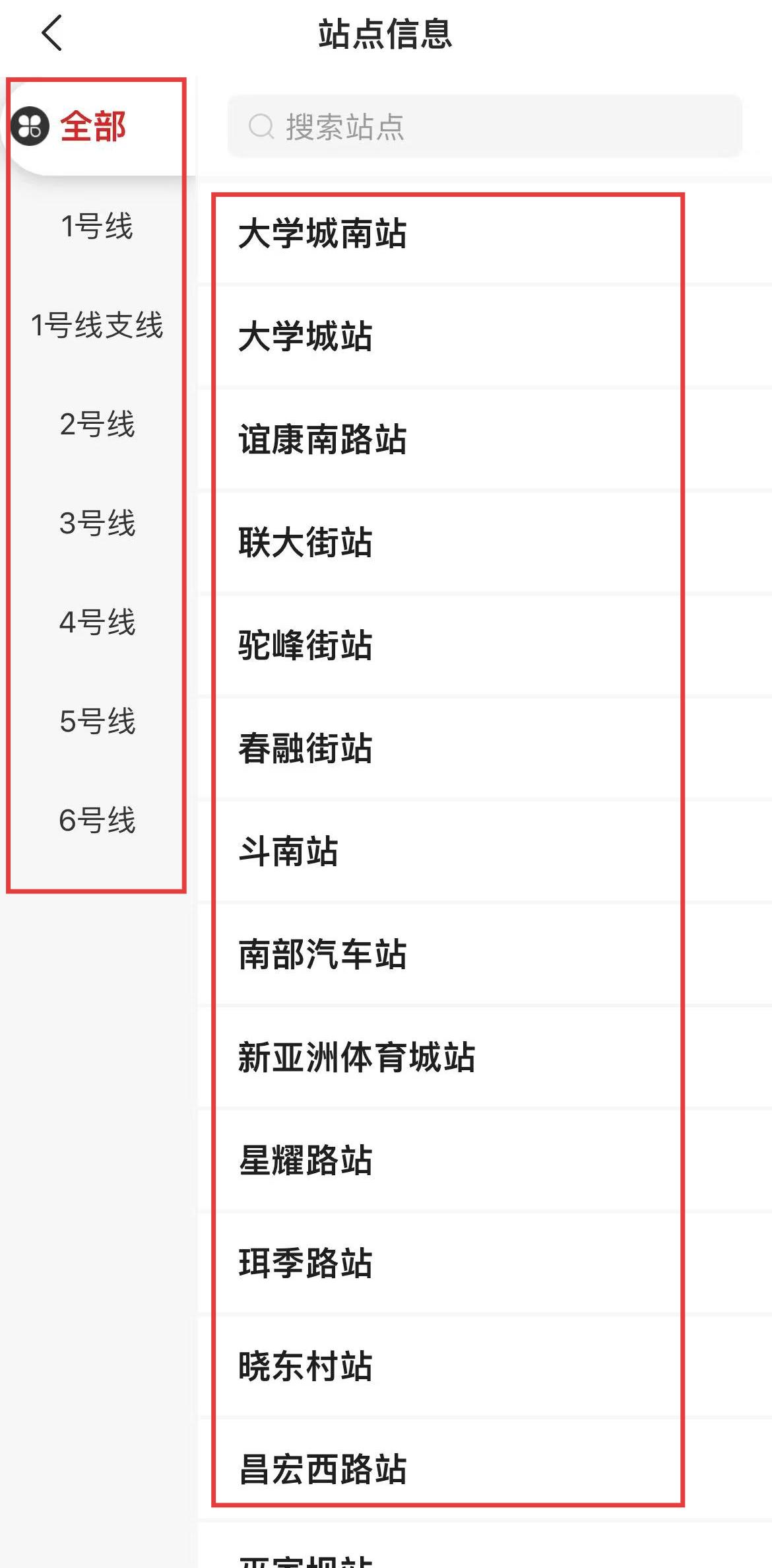Open station 晓东村站
Image resolution: width=772 pixels, height=1568 pixels.
click(485, 1366)
